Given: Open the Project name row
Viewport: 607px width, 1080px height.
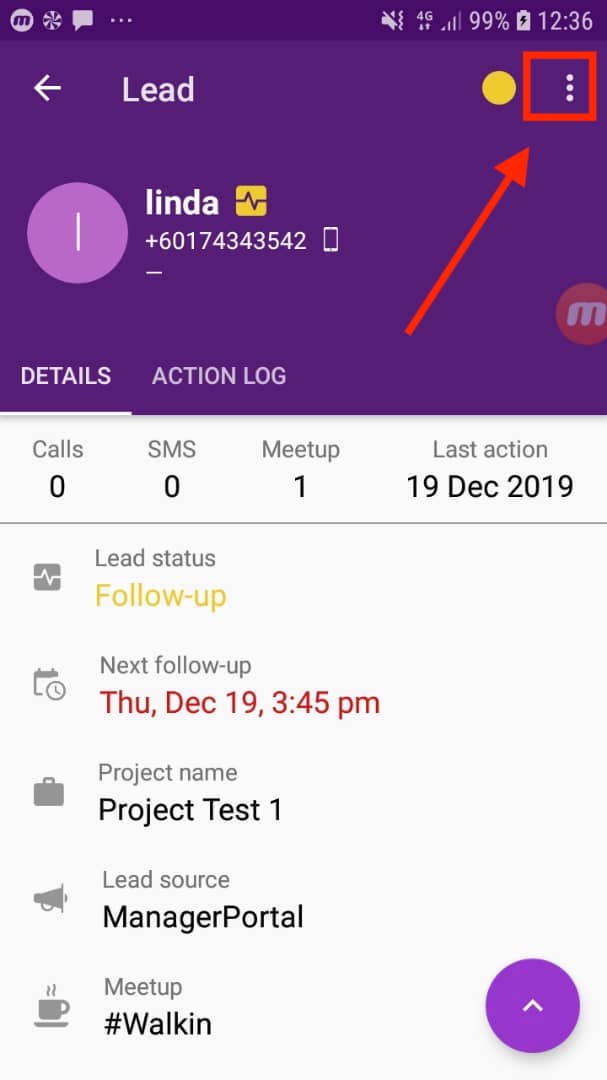Looking at the screenshot, I should [x=303, y=792].
